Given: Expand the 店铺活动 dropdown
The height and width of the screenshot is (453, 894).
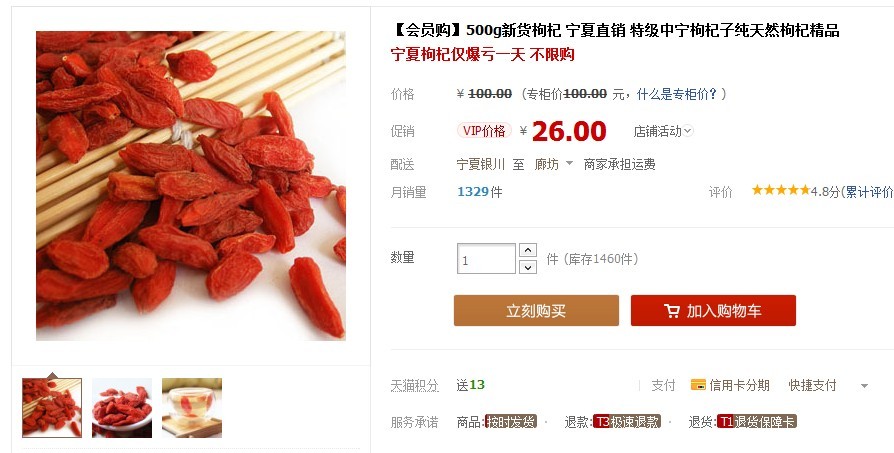Looking at the screenshot, I should [x=662, y=131].
